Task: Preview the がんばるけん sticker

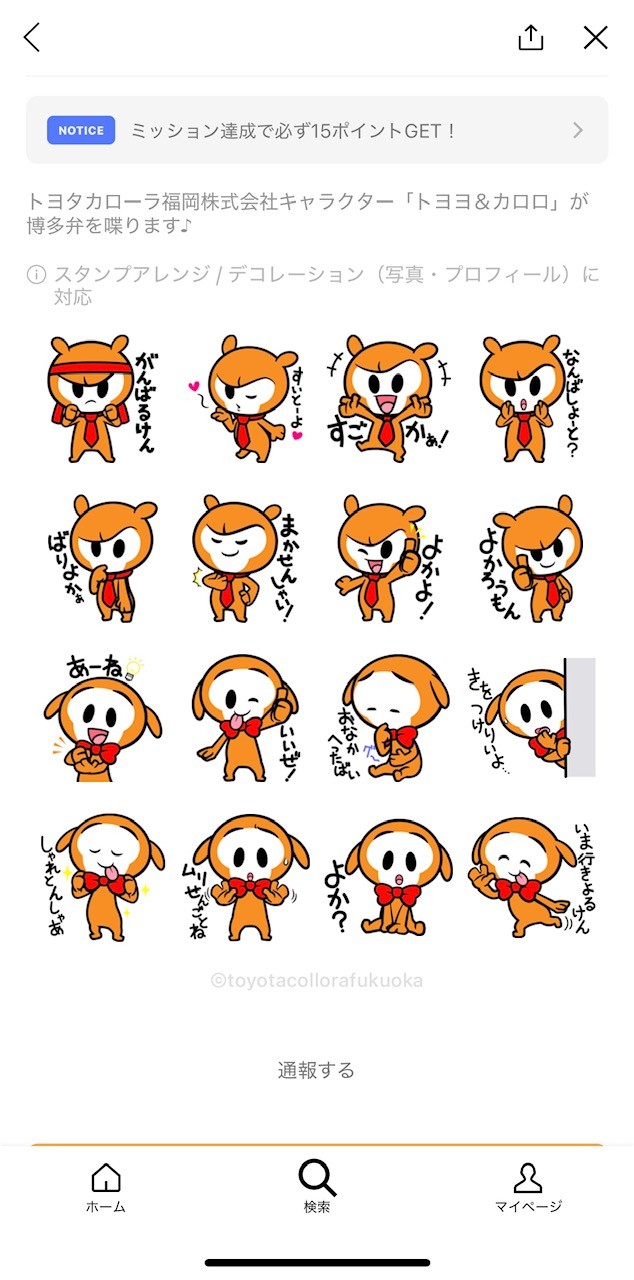Action: pyautogui.click(x=100, y=398)
